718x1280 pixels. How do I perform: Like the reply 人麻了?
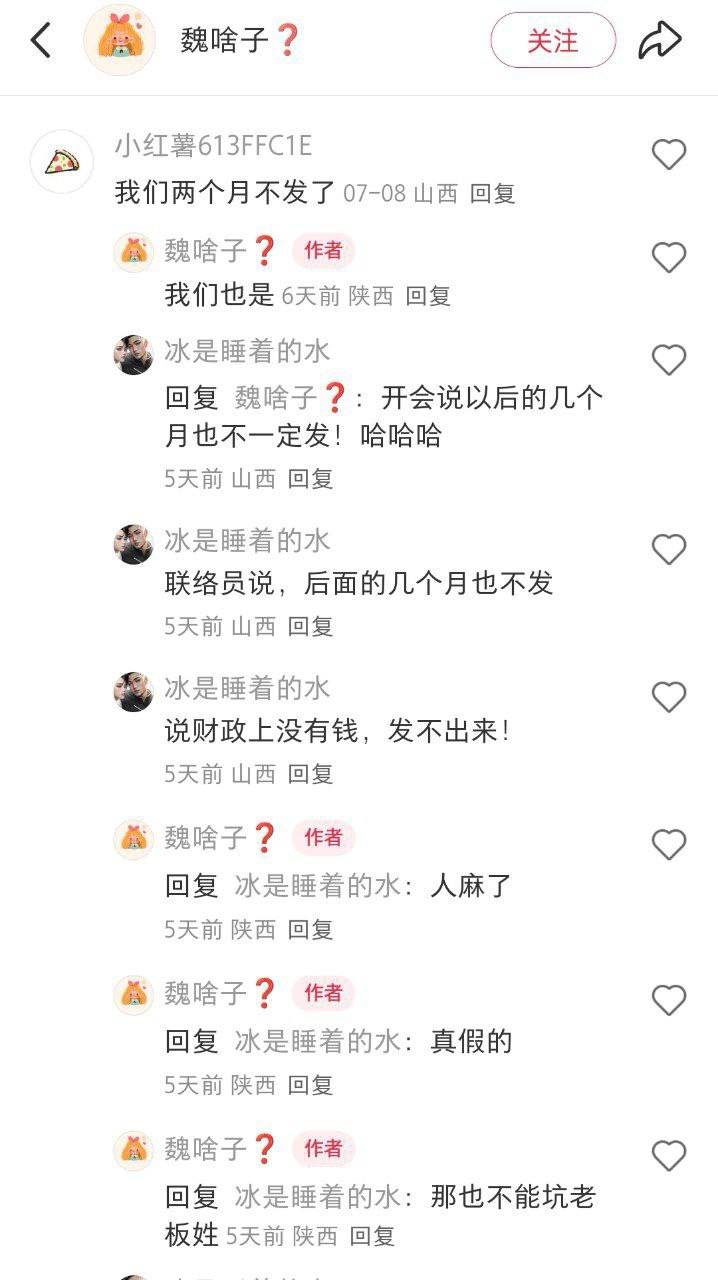(669, 845)
